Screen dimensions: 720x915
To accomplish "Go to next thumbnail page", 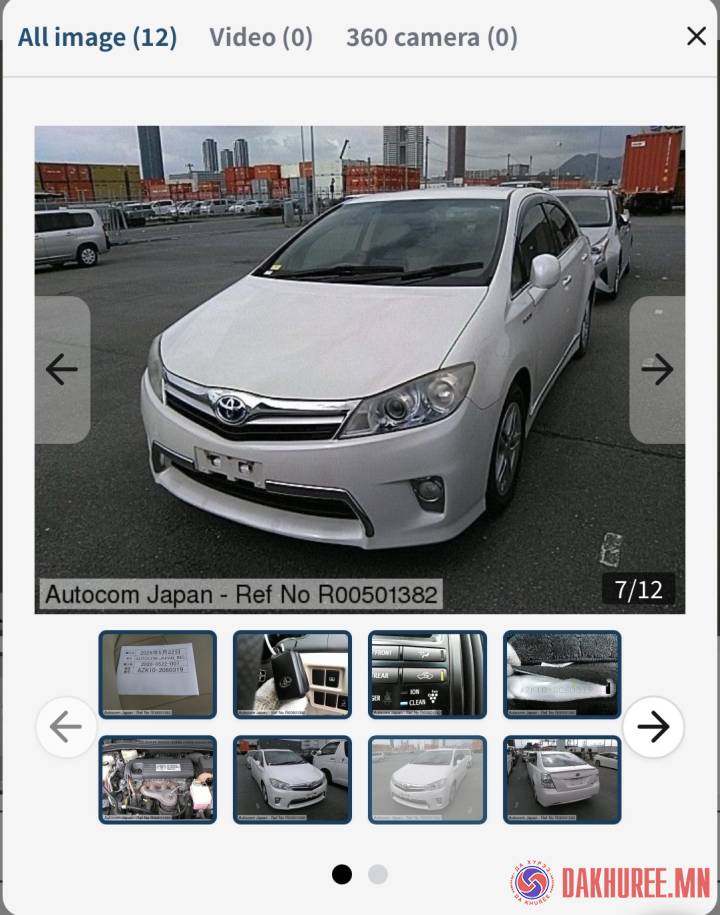I will (x=653, y=727).
